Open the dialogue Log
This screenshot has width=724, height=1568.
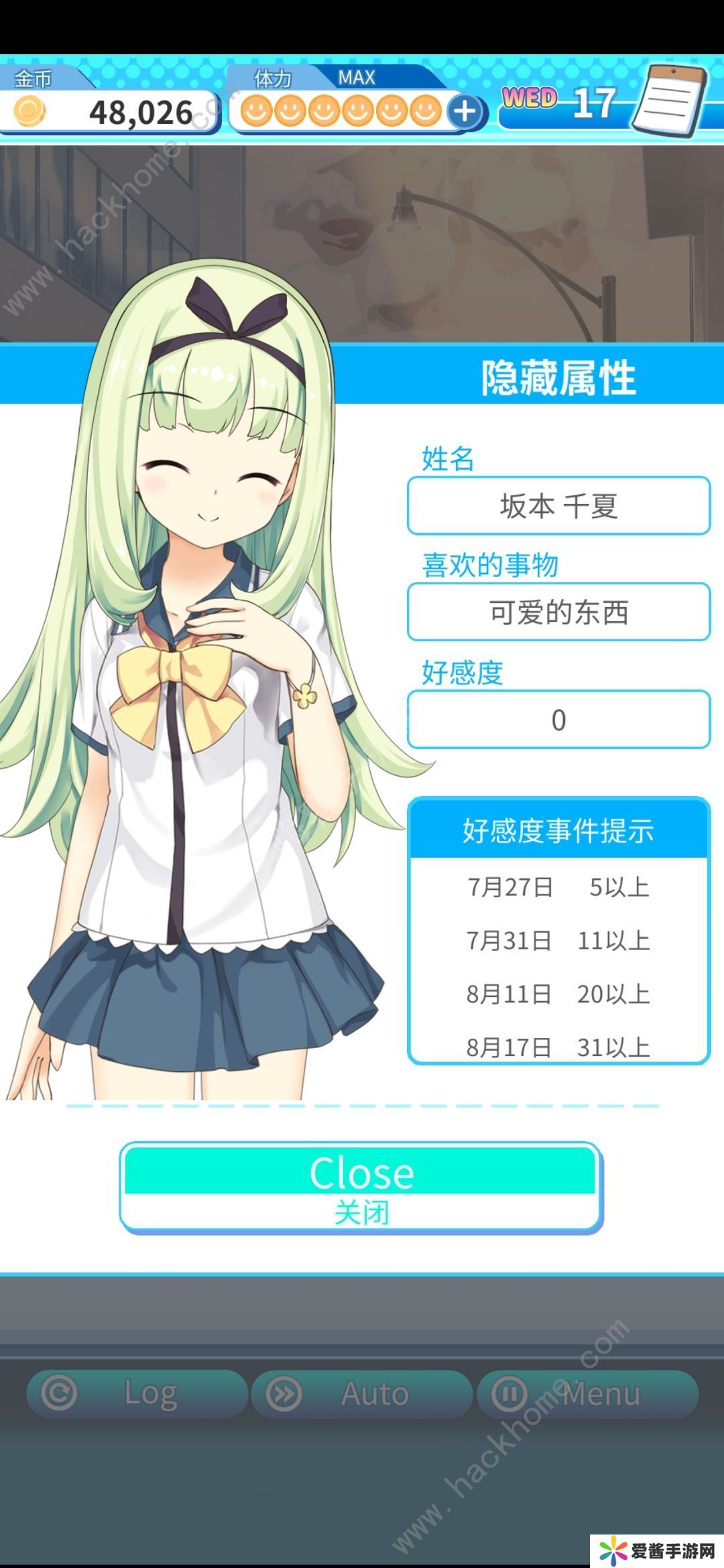pyautogui.click(x=137, y=1394)
